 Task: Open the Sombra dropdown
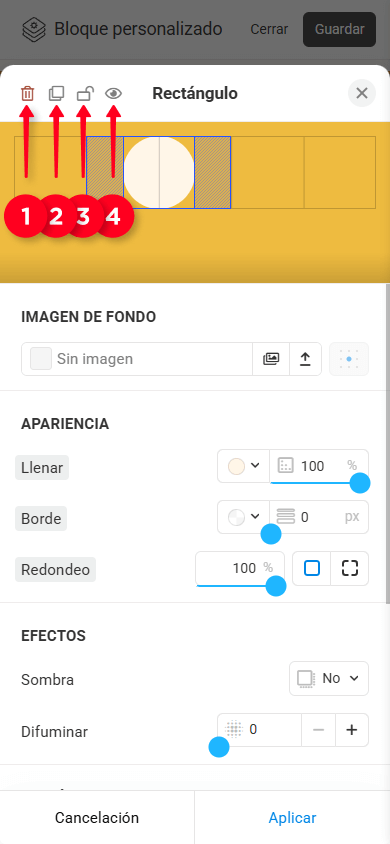329,678
